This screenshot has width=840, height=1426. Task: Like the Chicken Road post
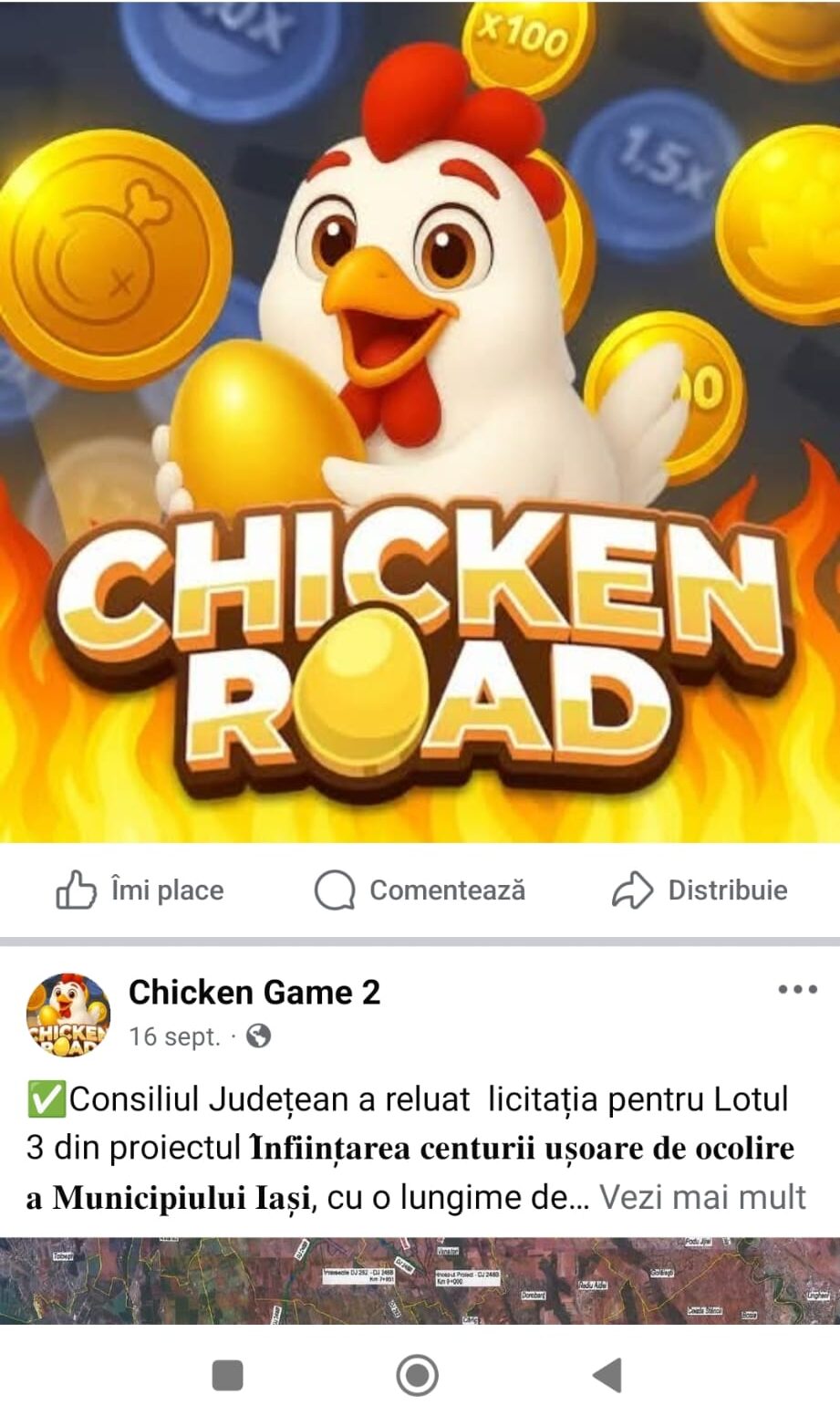pyautogui.click(x=140, y=890)
